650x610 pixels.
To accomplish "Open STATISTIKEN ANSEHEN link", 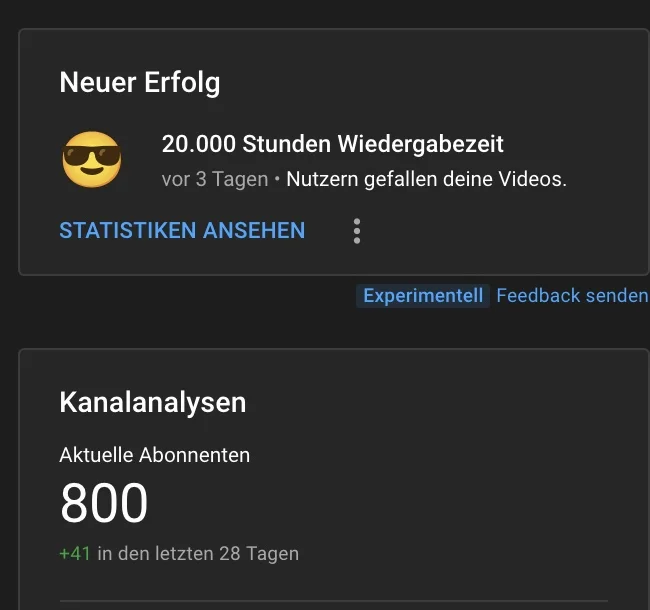I will [182, 231].
